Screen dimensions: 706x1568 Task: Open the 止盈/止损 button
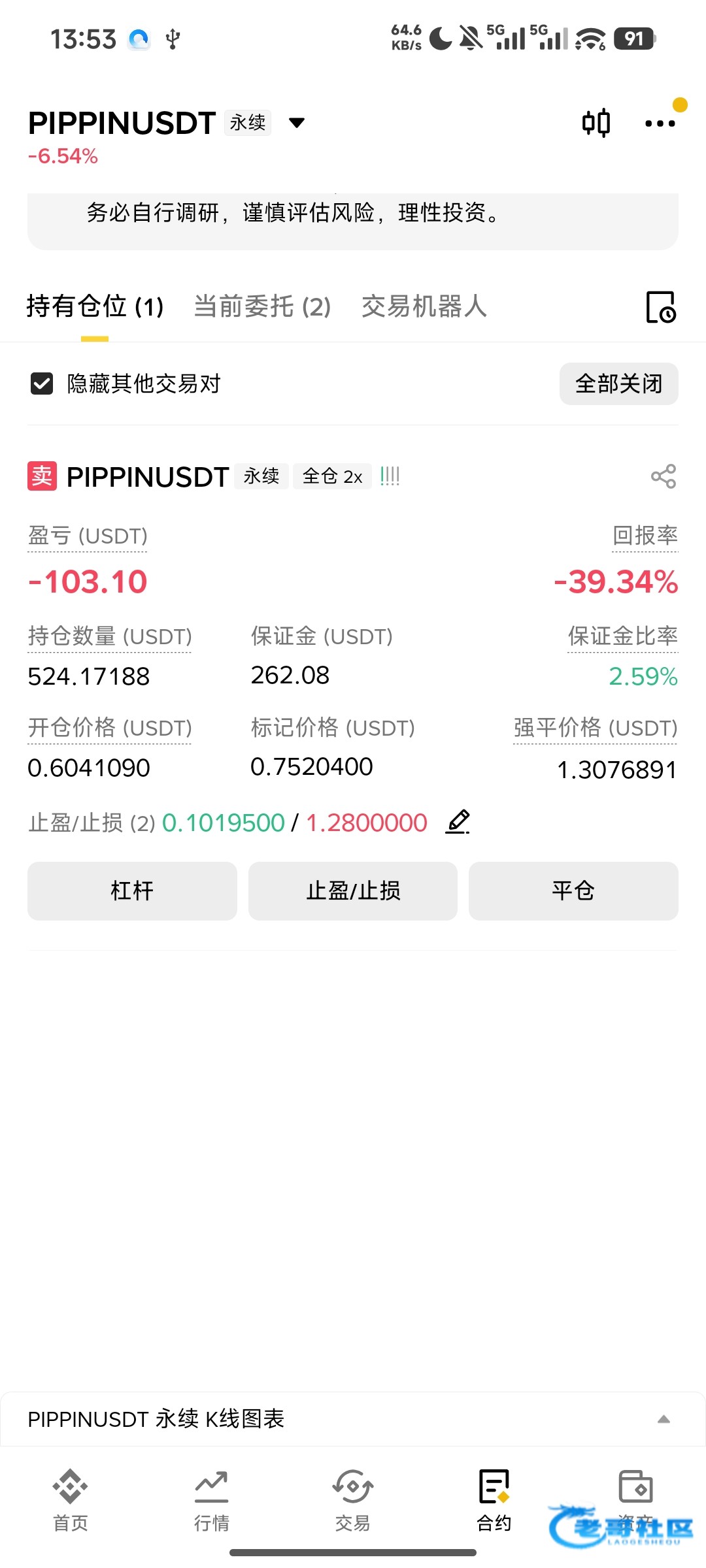point(353,890)
